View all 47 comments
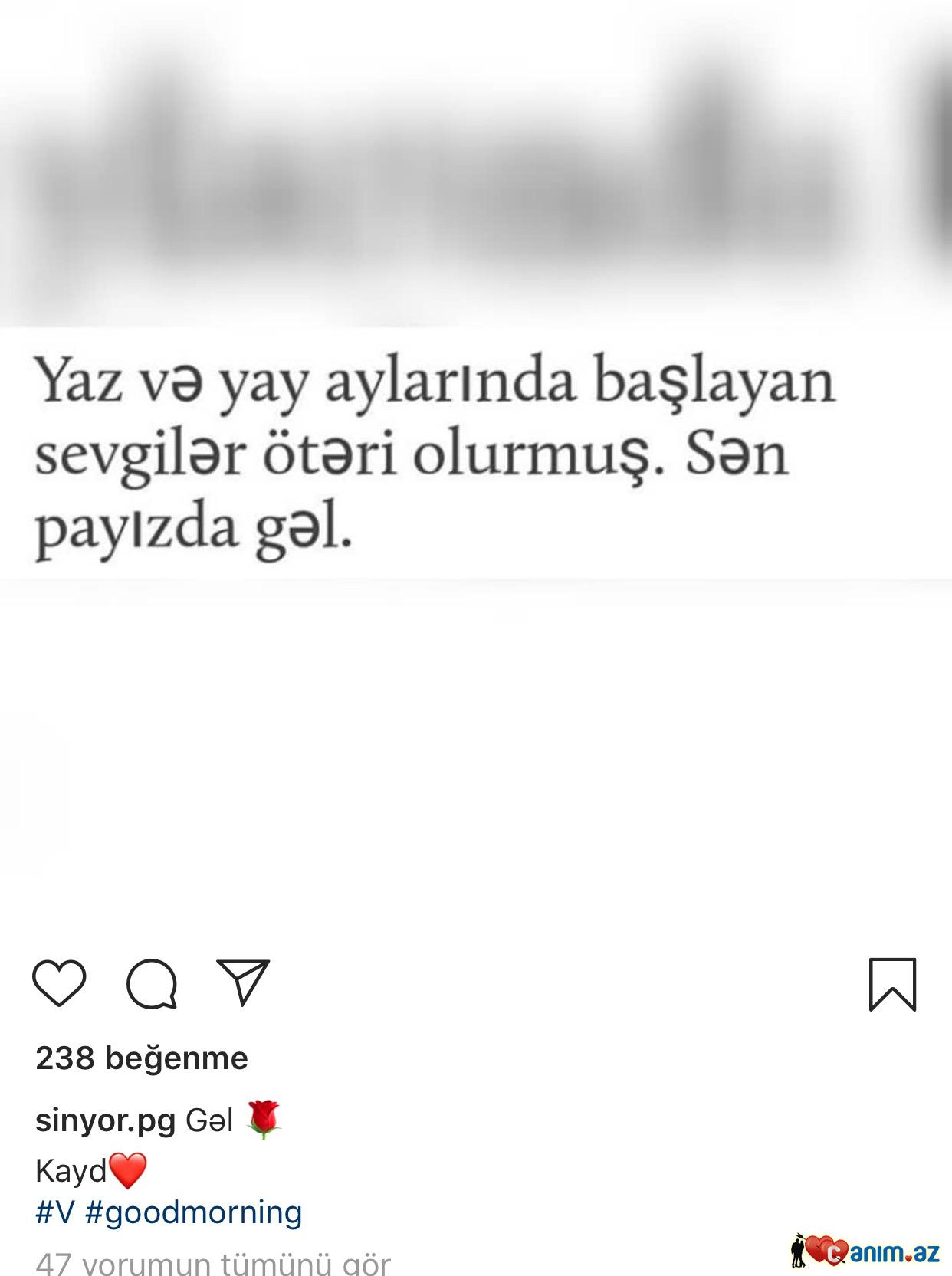The width and height of the screenshot is (952, 1276). click(x=213, y=1262)
